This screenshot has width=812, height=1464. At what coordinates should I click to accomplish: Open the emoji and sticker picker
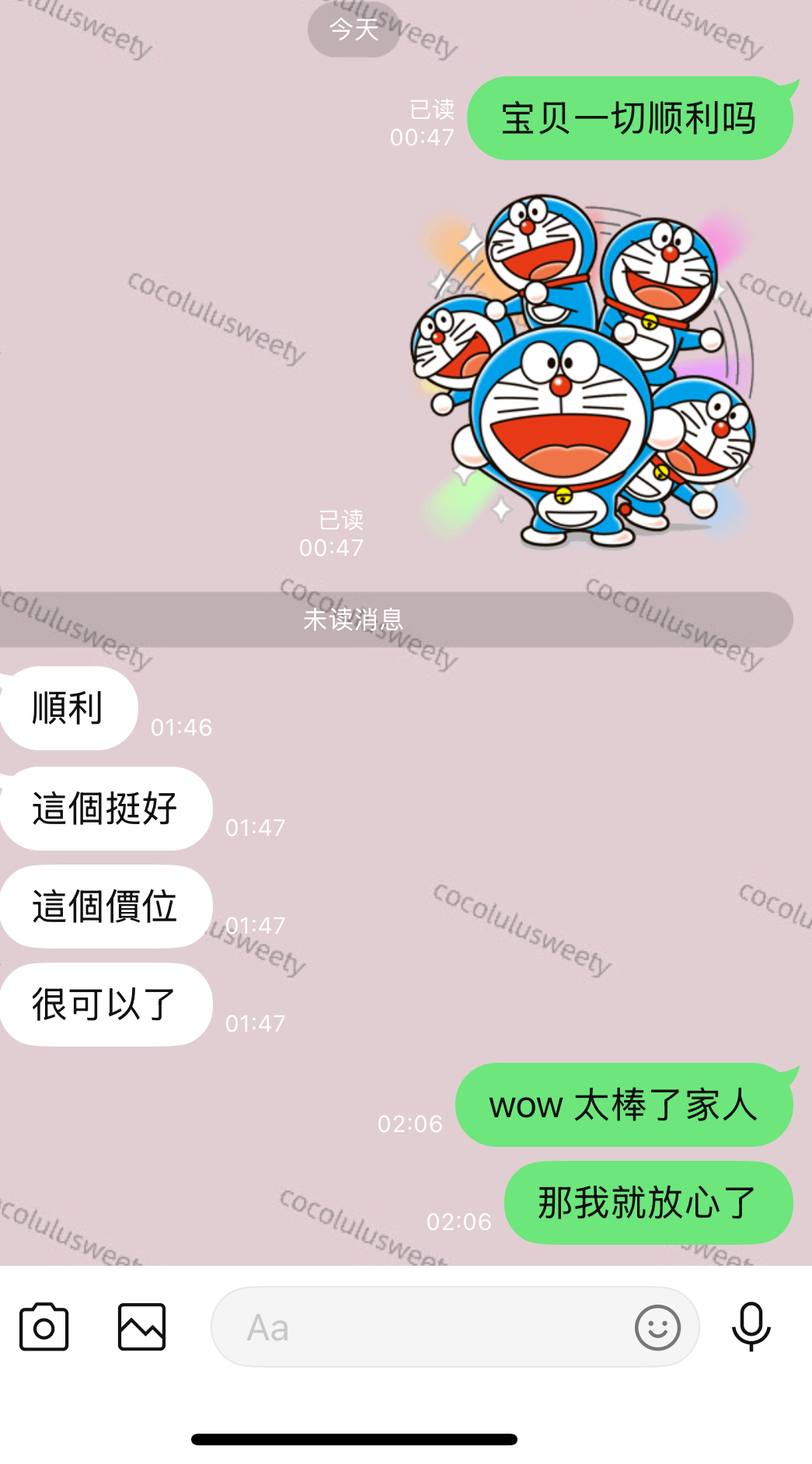(657, 1327)
